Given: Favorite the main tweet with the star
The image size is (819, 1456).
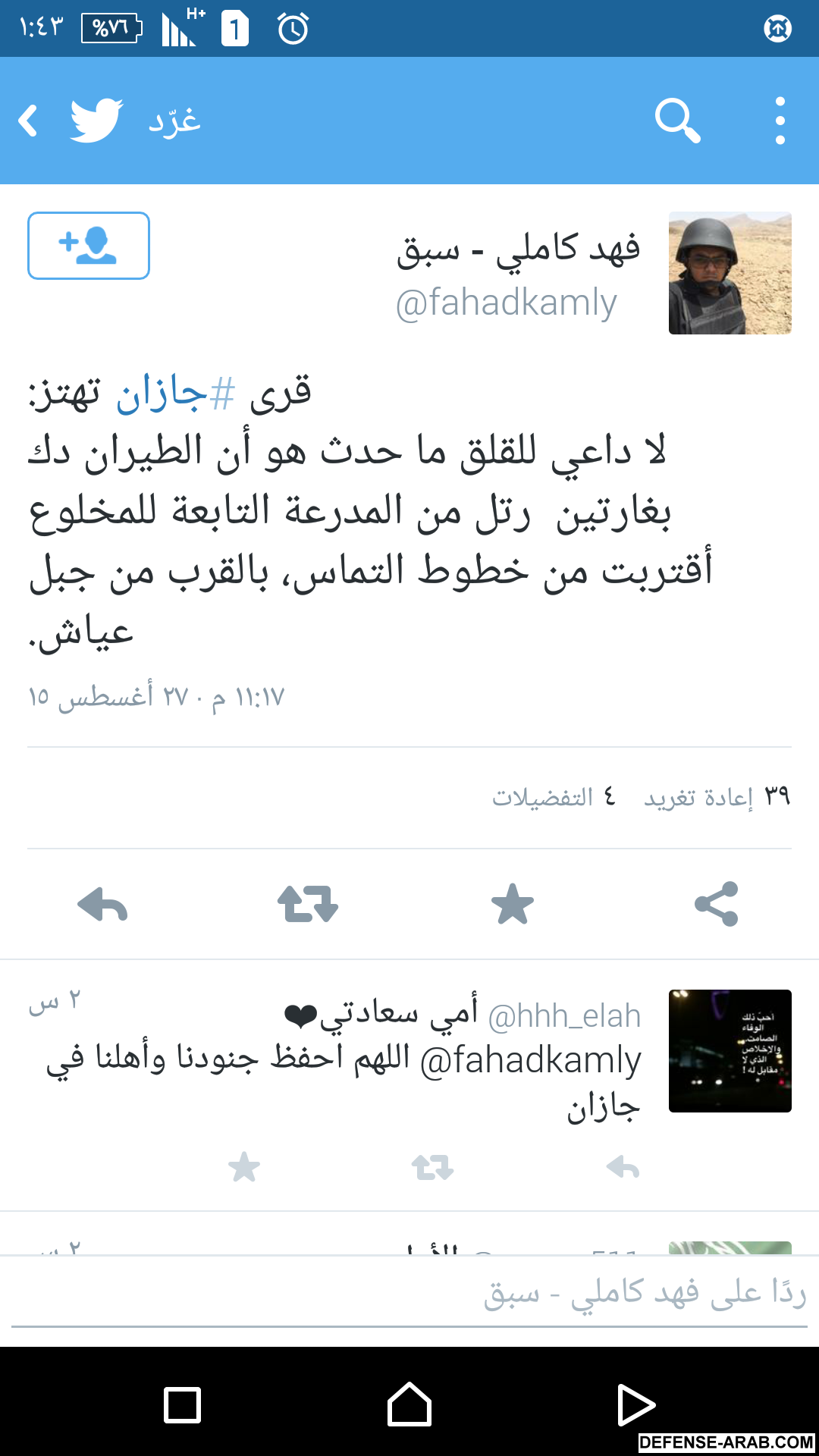Looking at the screenshot, I should pos(513,905).
